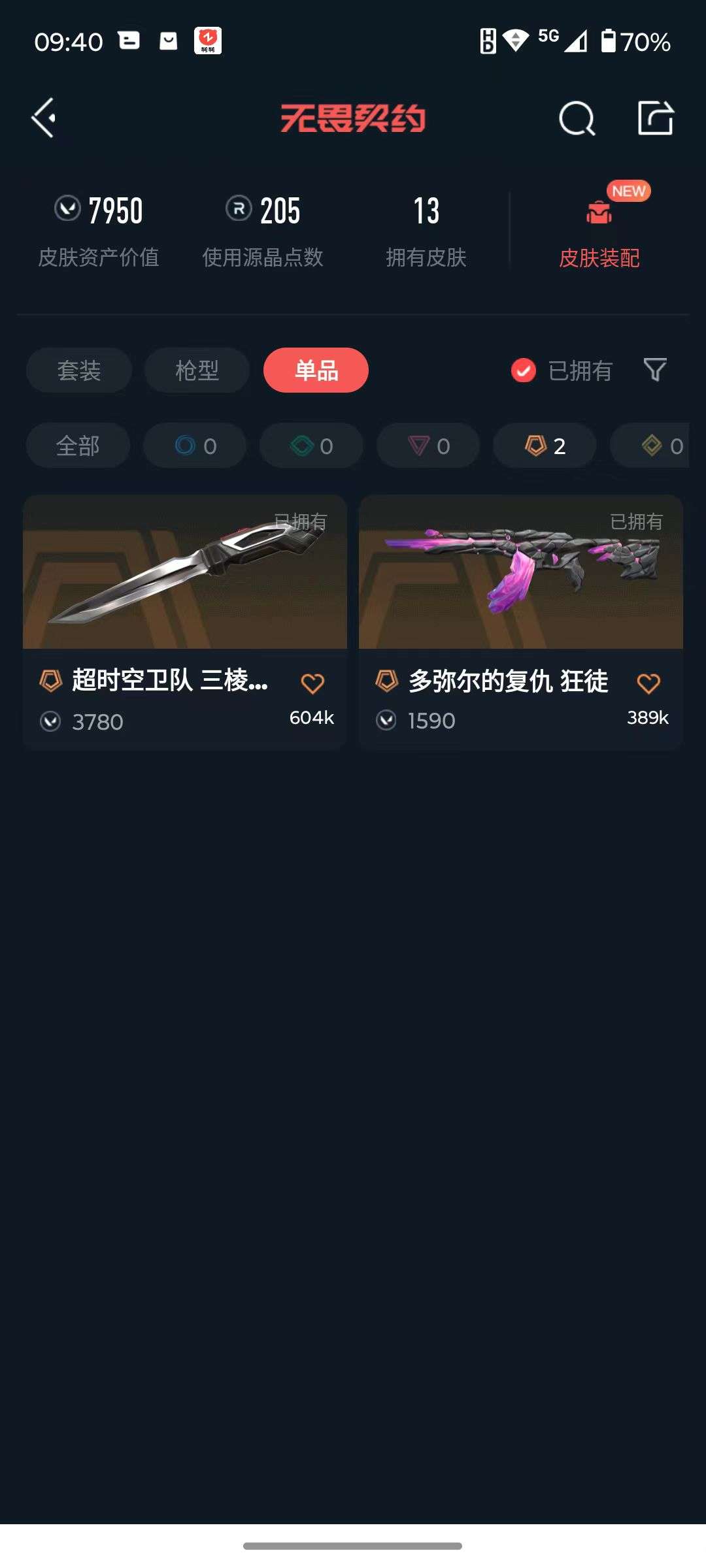The image size is (706, 1568).
Task: Switch to the 枪型 tab
Action: click(197, 370)
